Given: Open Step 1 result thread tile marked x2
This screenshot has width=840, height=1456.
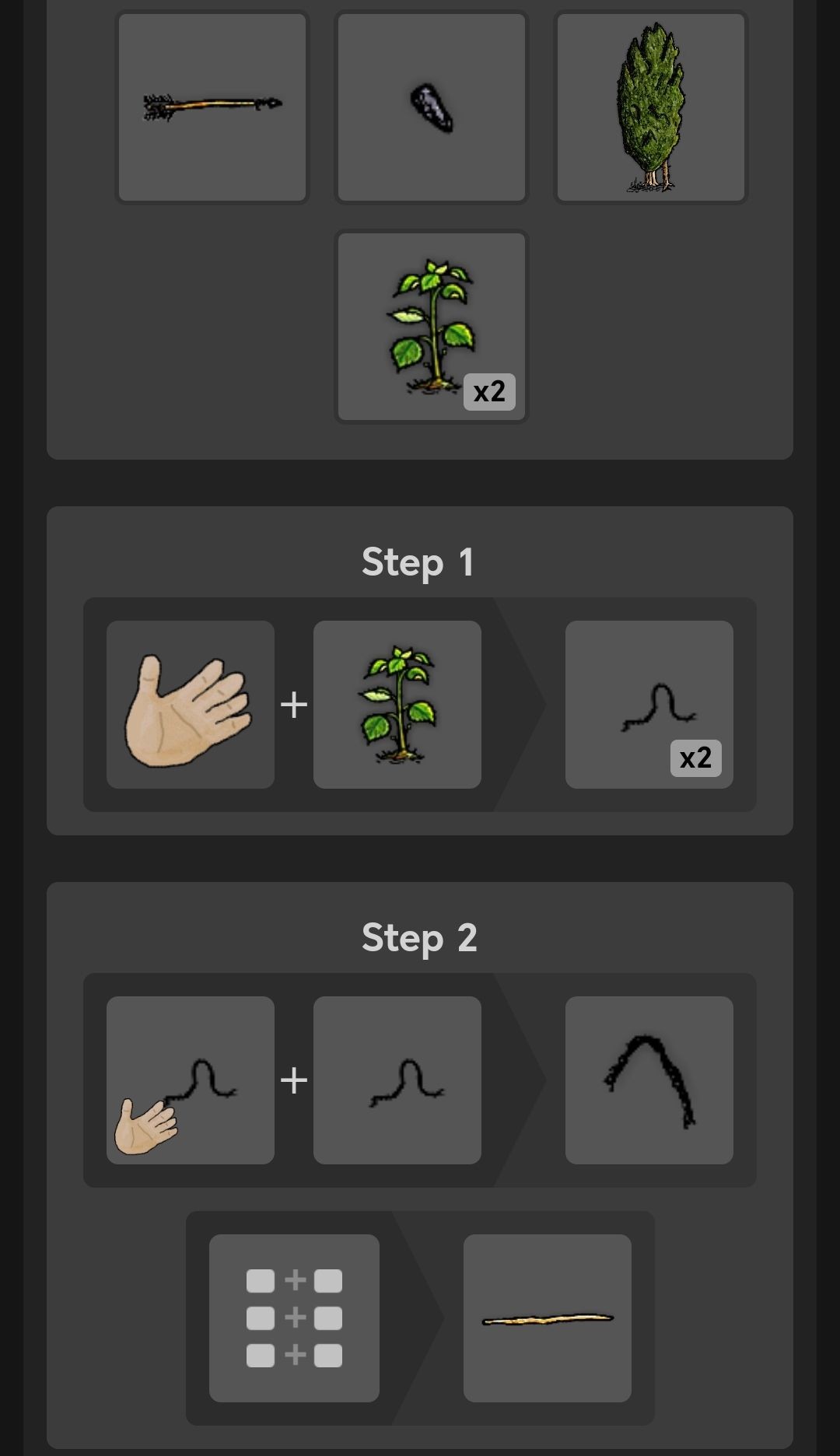Looking at the screenshot, I should click(649, 705).
